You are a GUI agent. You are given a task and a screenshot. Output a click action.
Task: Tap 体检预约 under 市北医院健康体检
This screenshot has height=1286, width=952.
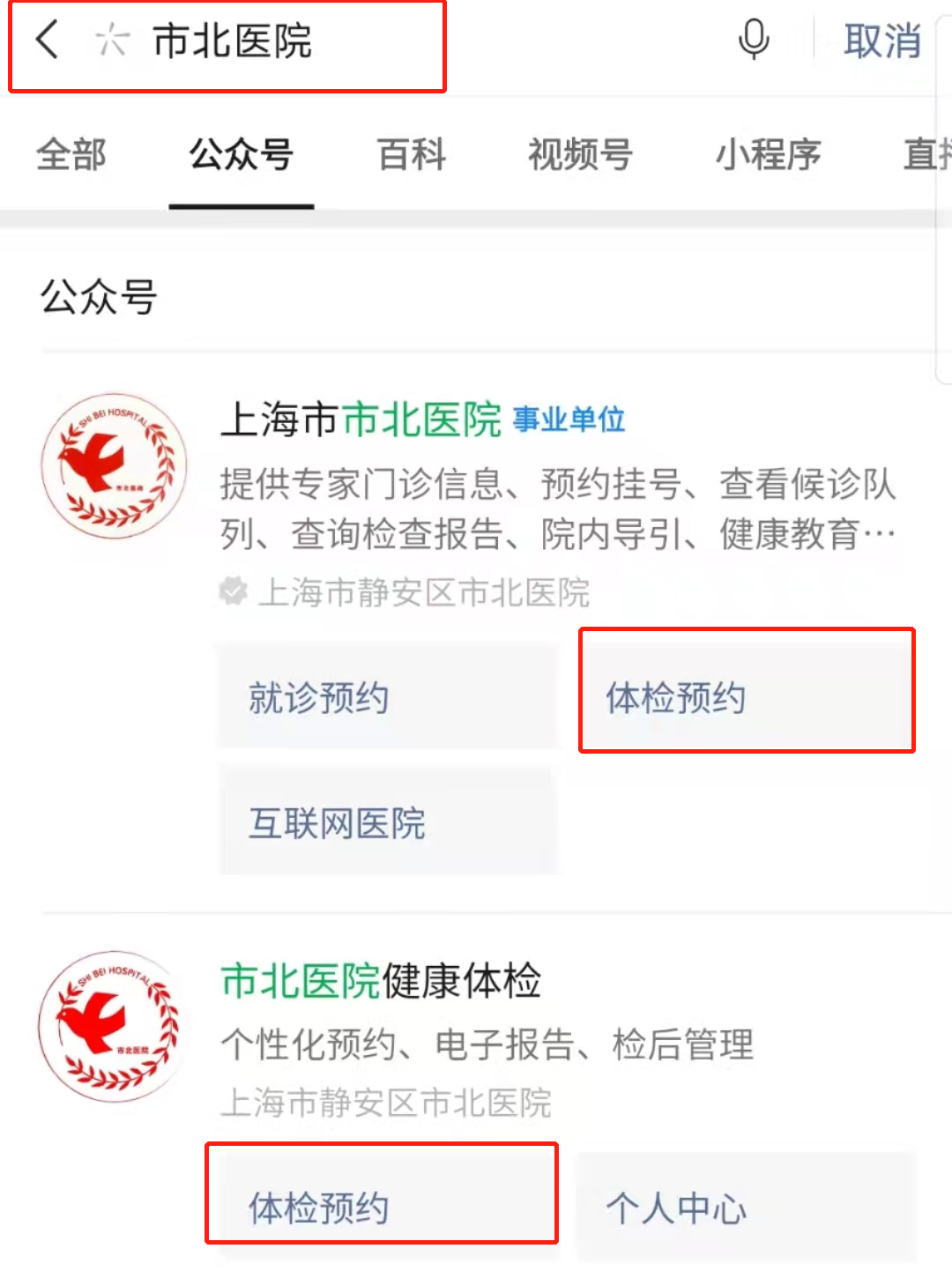(381, 1206)
